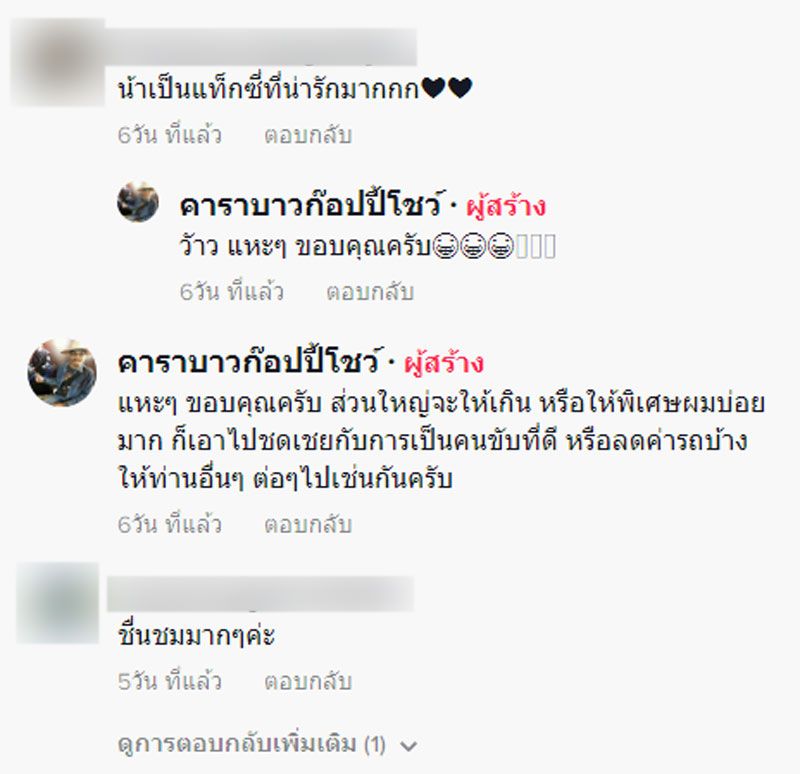Reply to the comment "ชื่นชมมากๆค่ะ"
This screenshot has height=774, width=800.
(x=307, y=682)
